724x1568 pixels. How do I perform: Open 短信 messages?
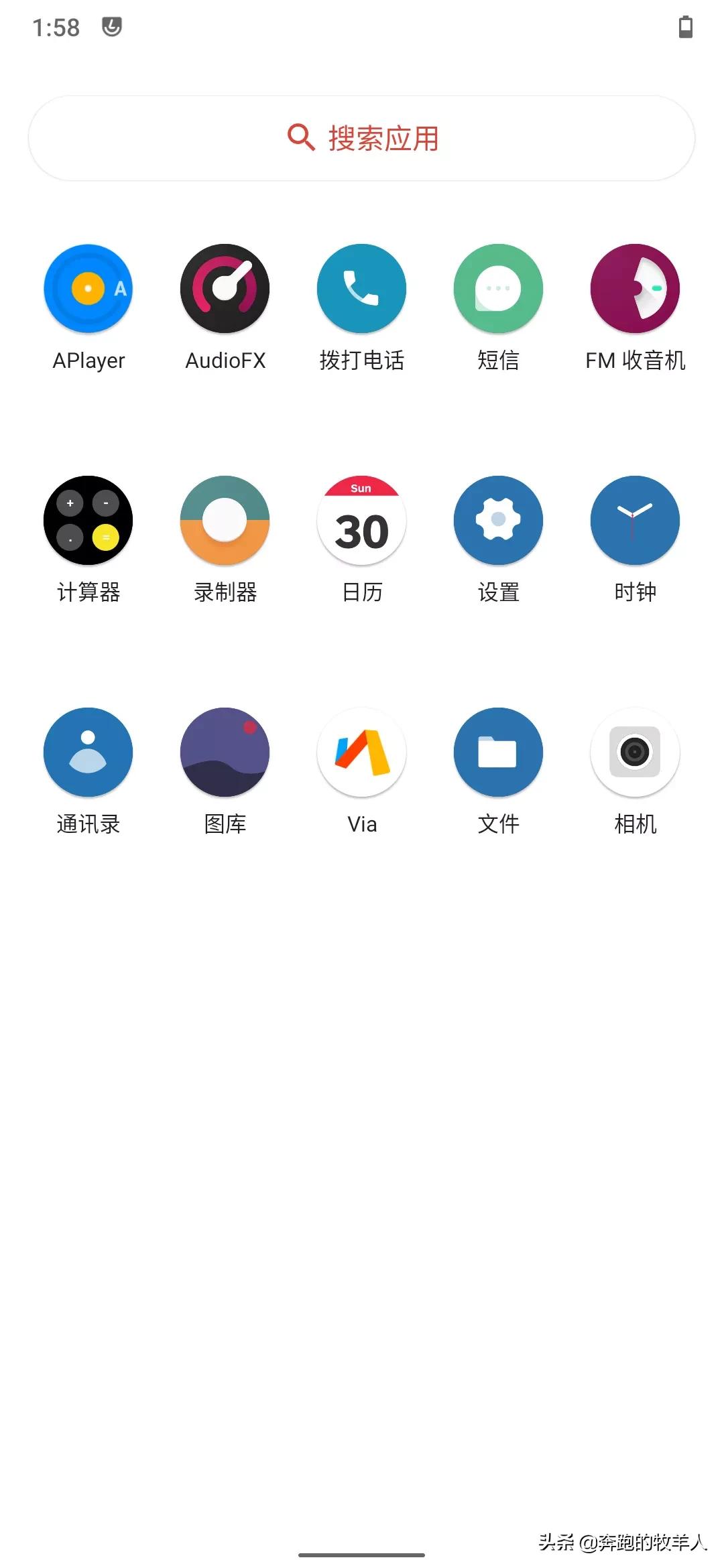(x=498, y=289)
